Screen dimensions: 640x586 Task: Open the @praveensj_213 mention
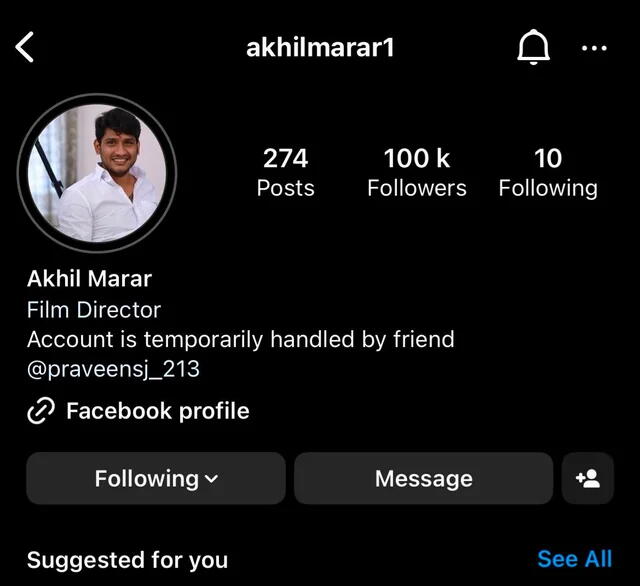pos(113,369)
